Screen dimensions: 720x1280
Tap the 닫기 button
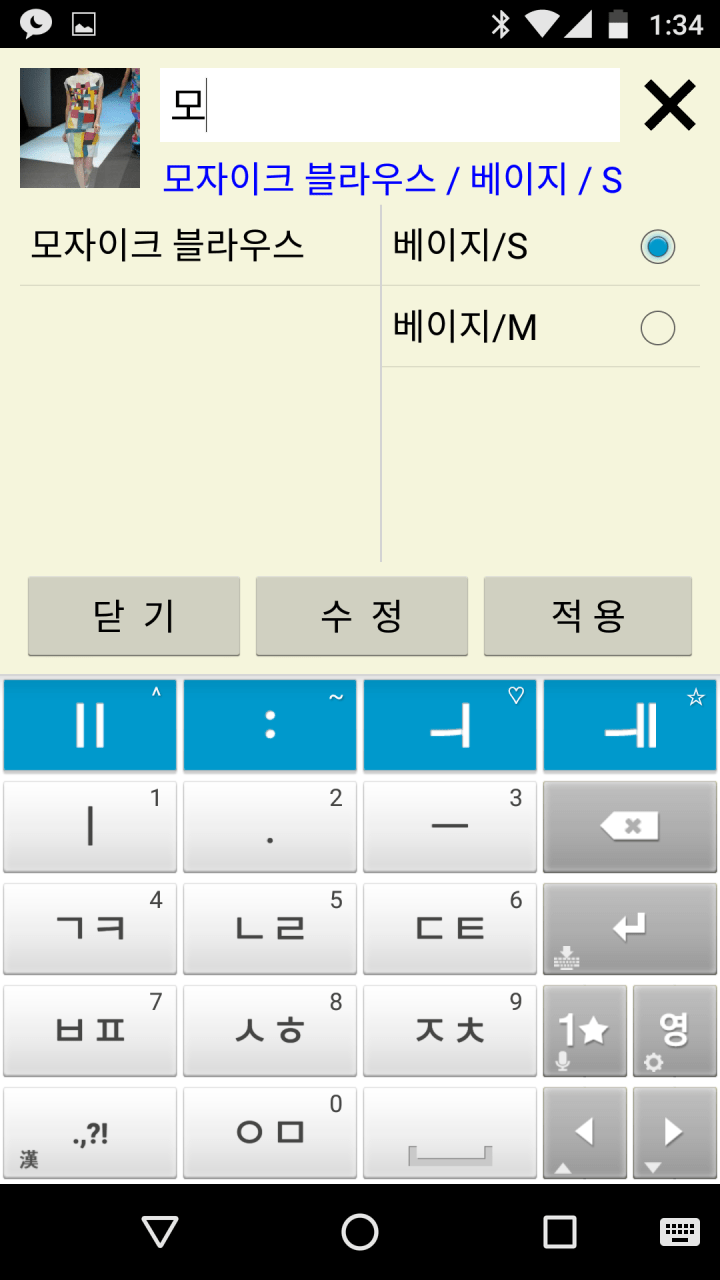click(134, 616)
